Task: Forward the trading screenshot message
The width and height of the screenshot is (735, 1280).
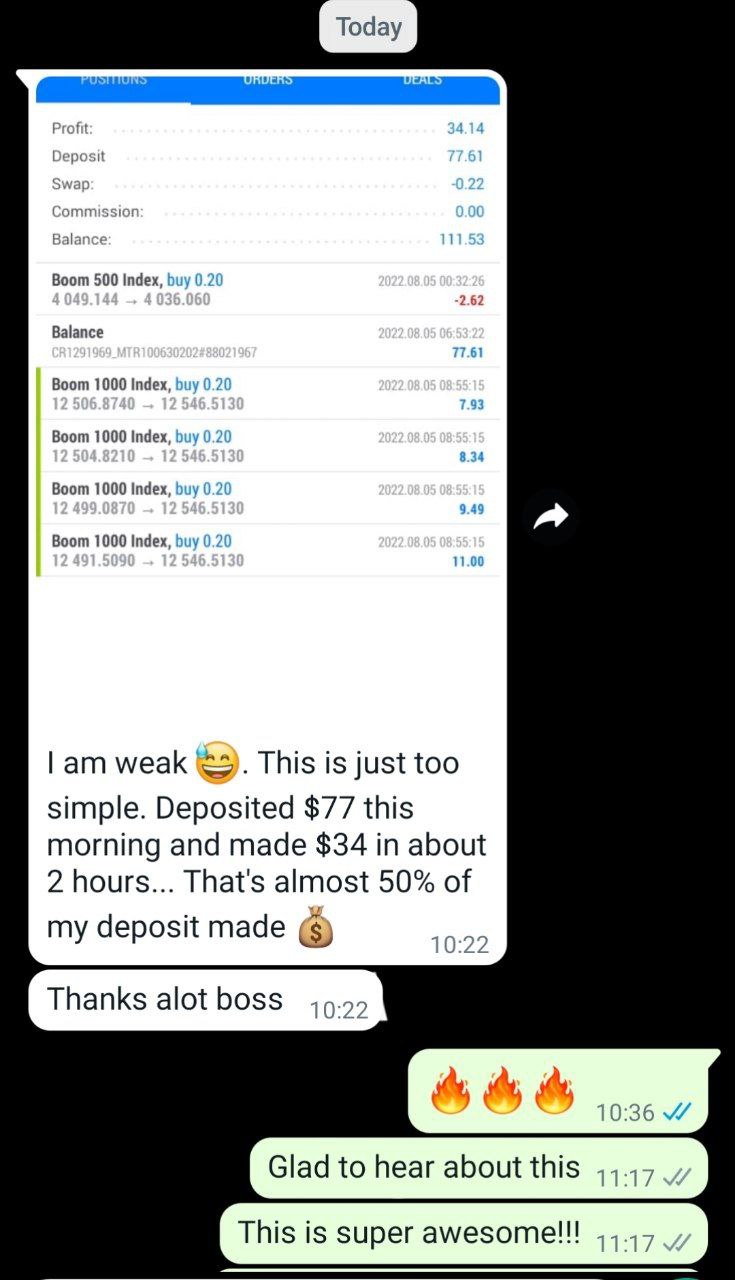Action: (x=550, y=516)
